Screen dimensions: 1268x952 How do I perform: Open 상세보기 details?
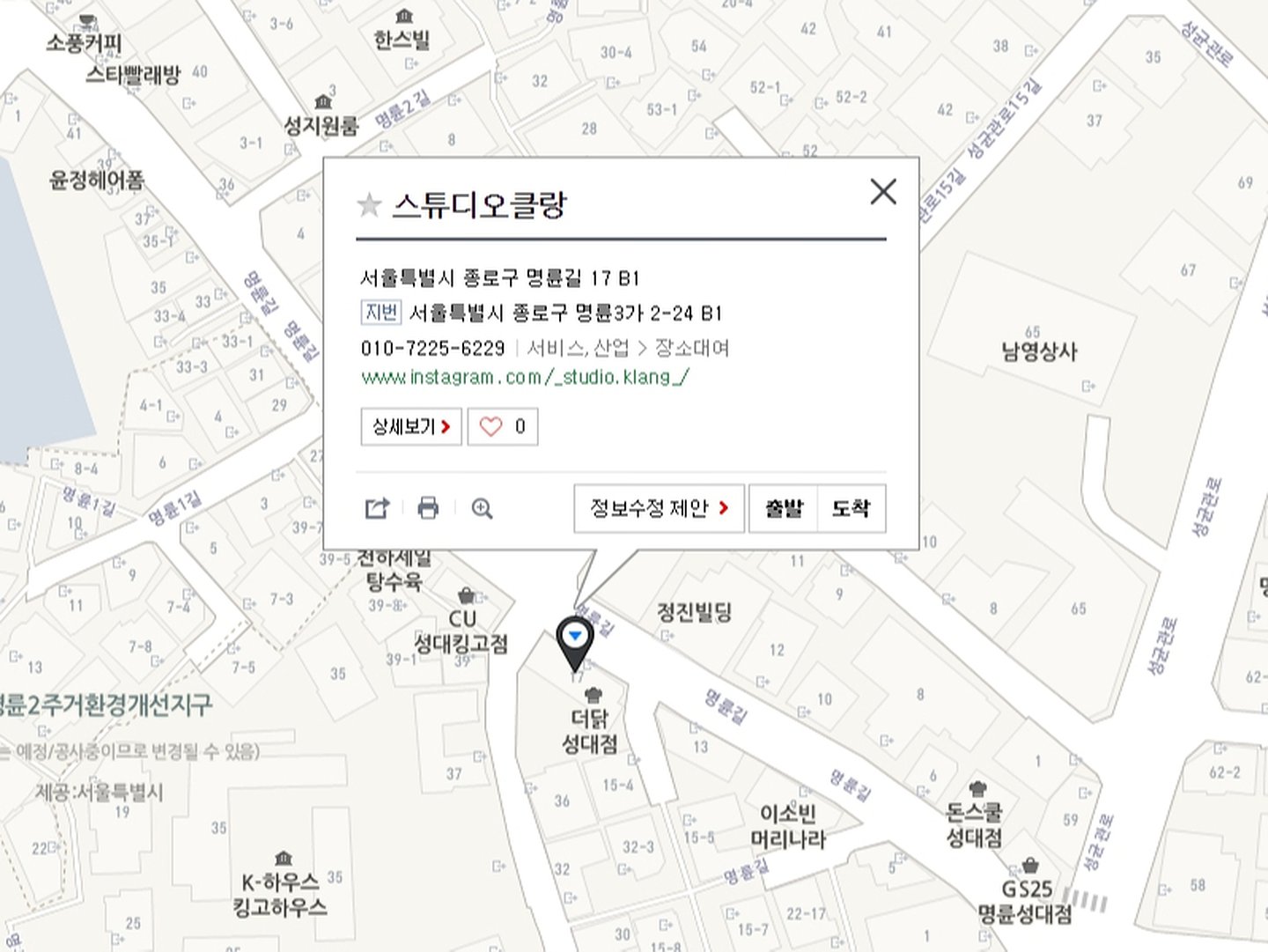click(x=411, y=427)
